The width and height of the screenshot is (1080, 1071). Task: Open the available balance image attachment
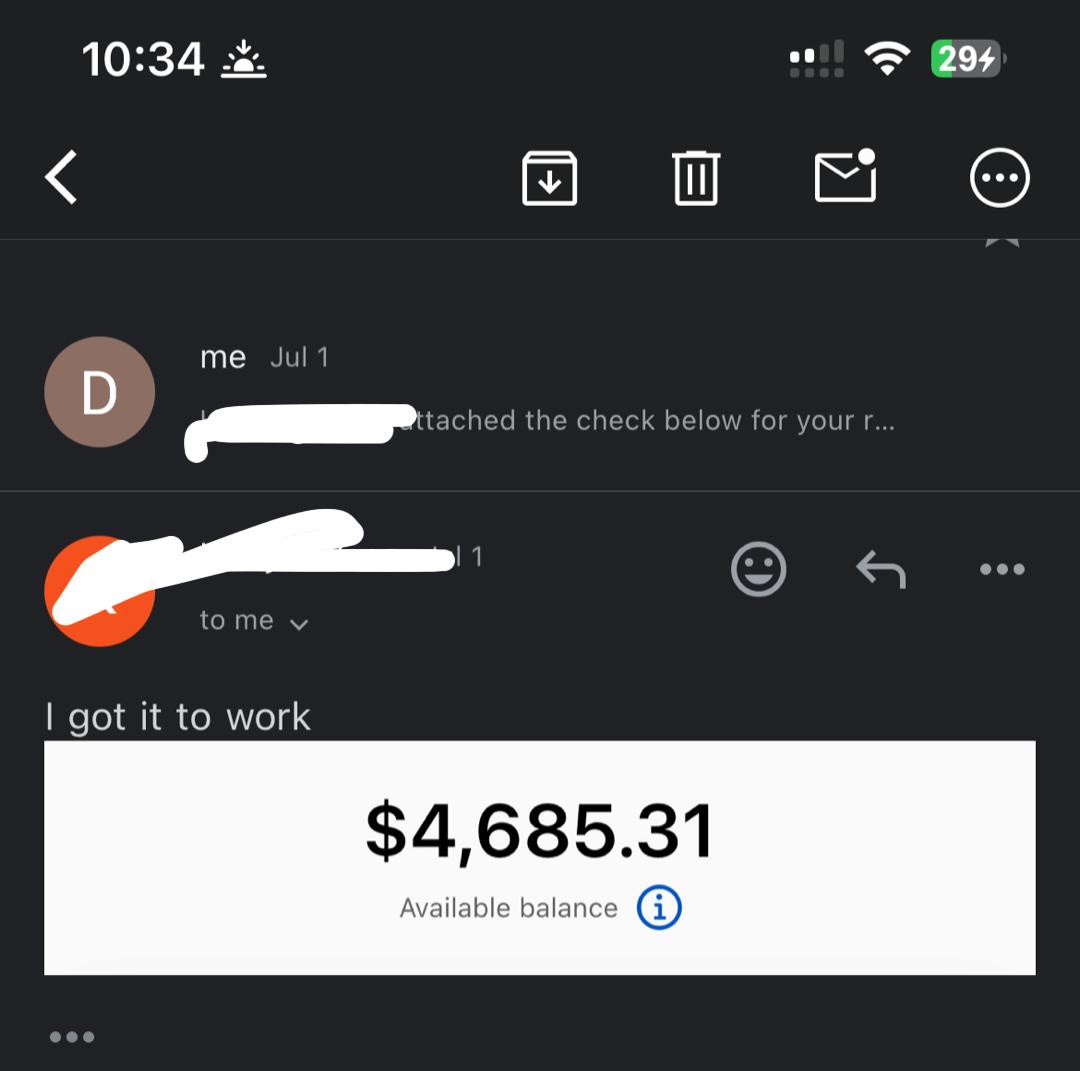[x=540, y=857]
